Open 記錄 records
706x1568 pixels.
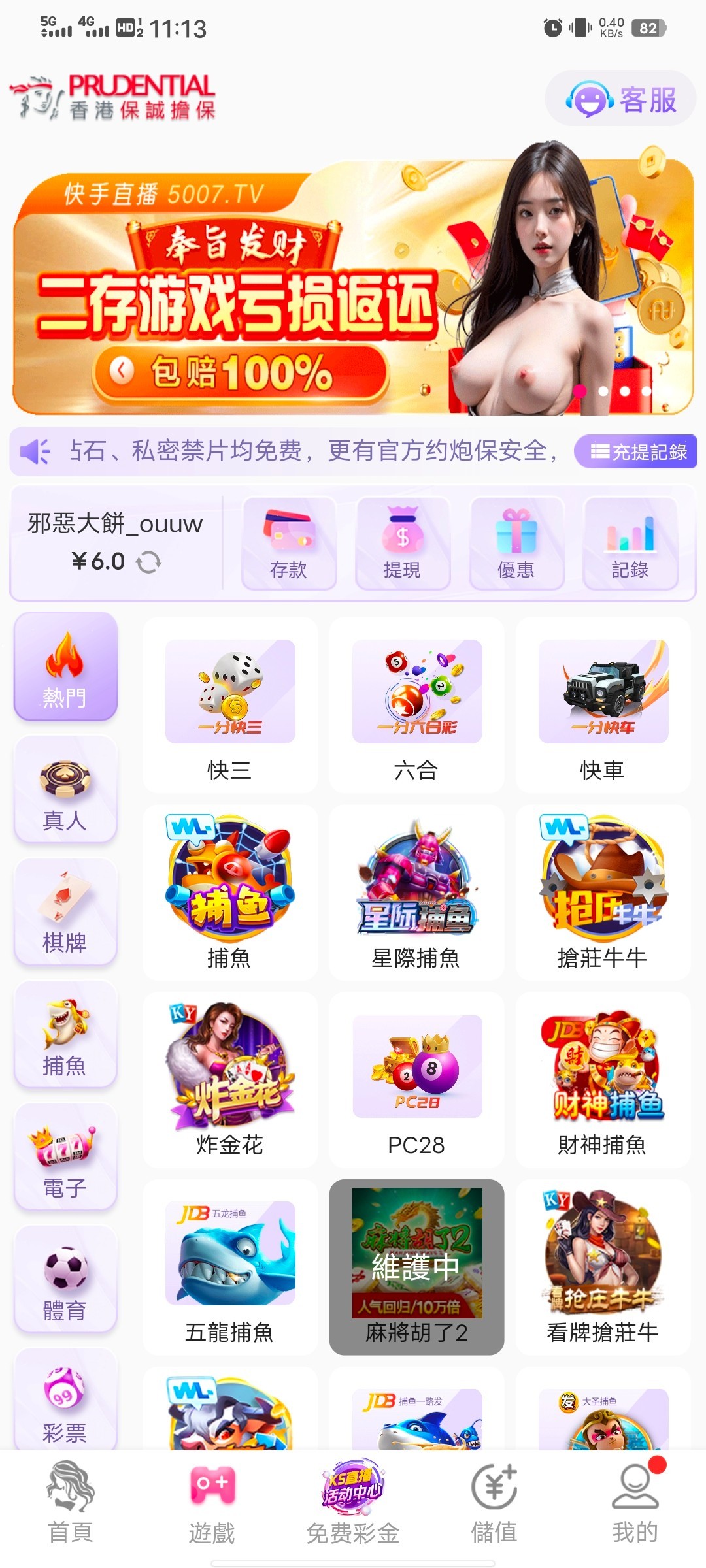[630, 544]
